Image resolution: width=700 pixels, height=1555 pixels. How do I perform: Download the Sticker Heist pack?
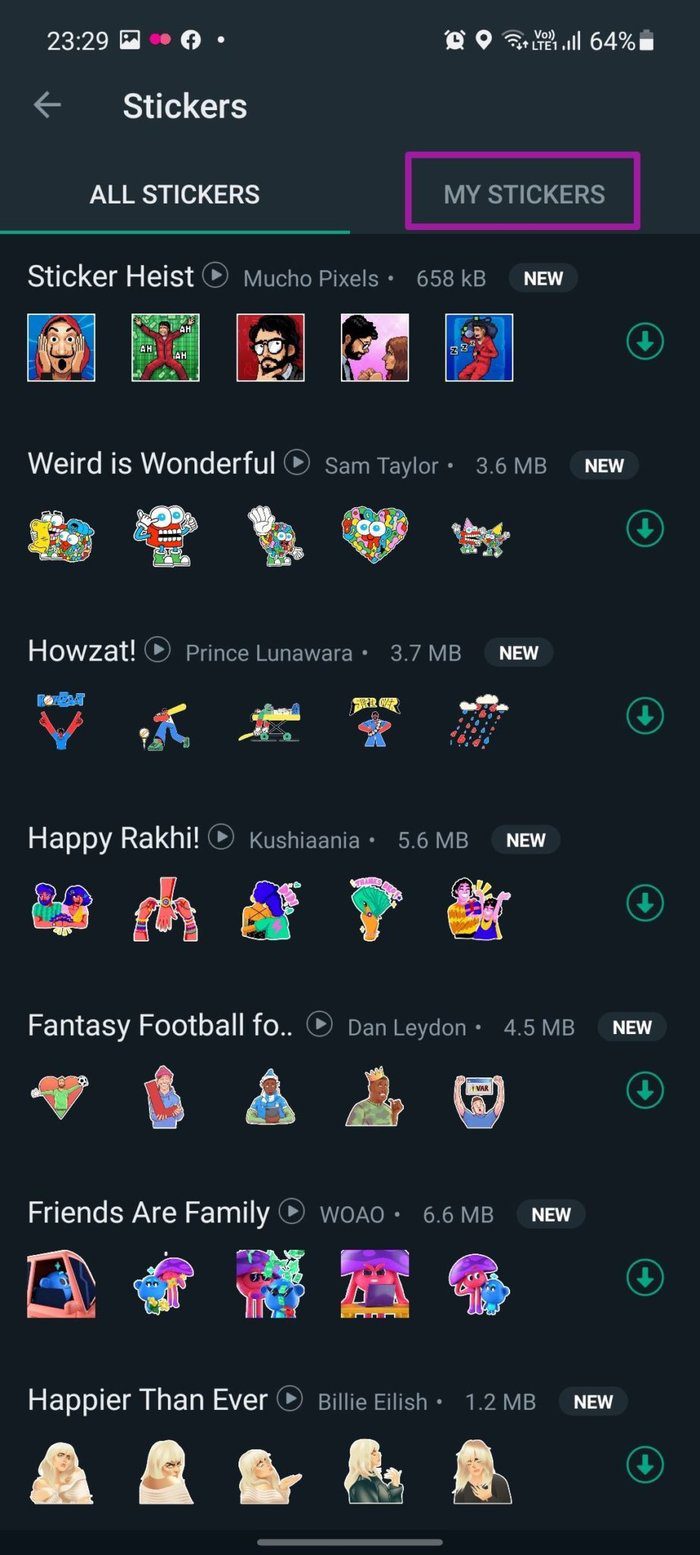(x=645, y=341)
